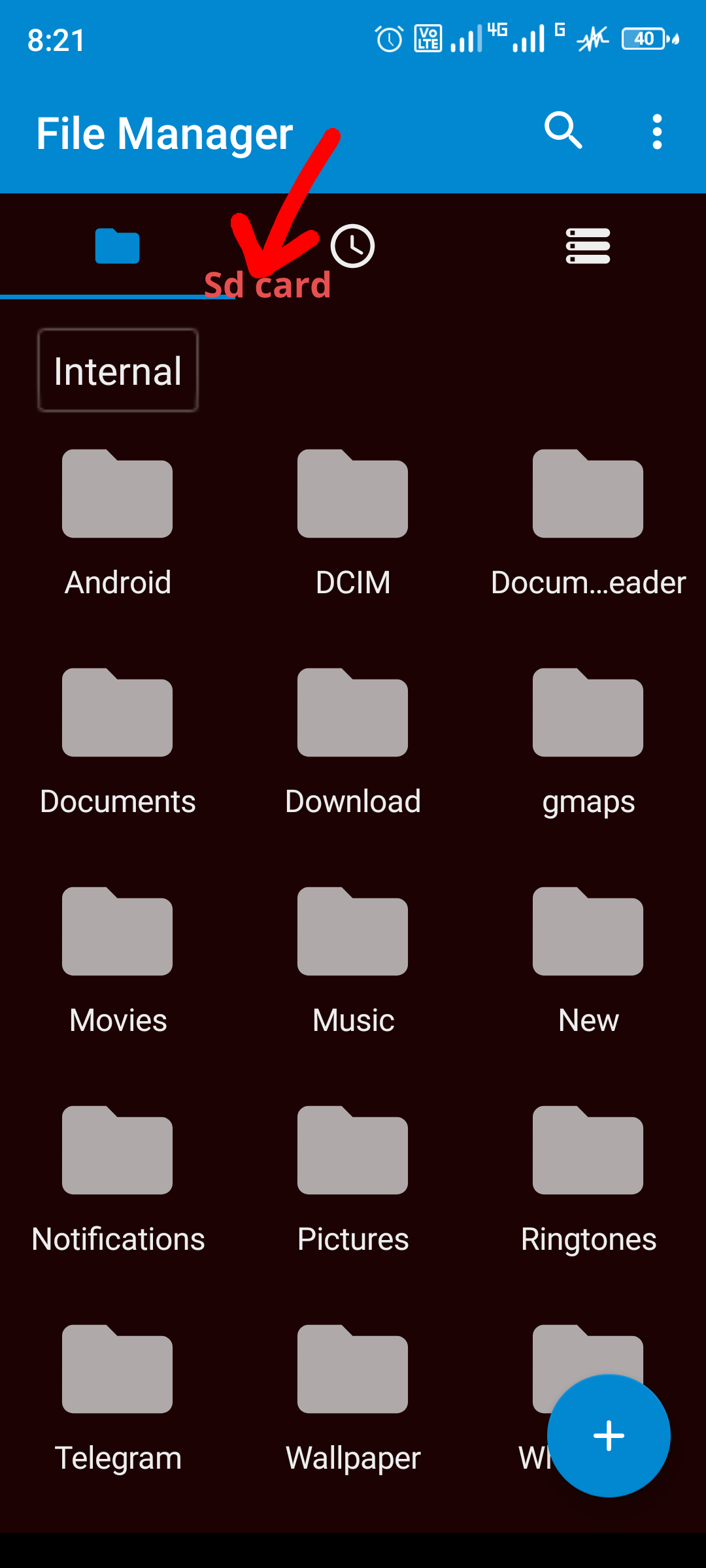The height and width of the screenshot is (1568, 706).
Task: Tap the plus floating action button
Action: tap(609, 1435)
